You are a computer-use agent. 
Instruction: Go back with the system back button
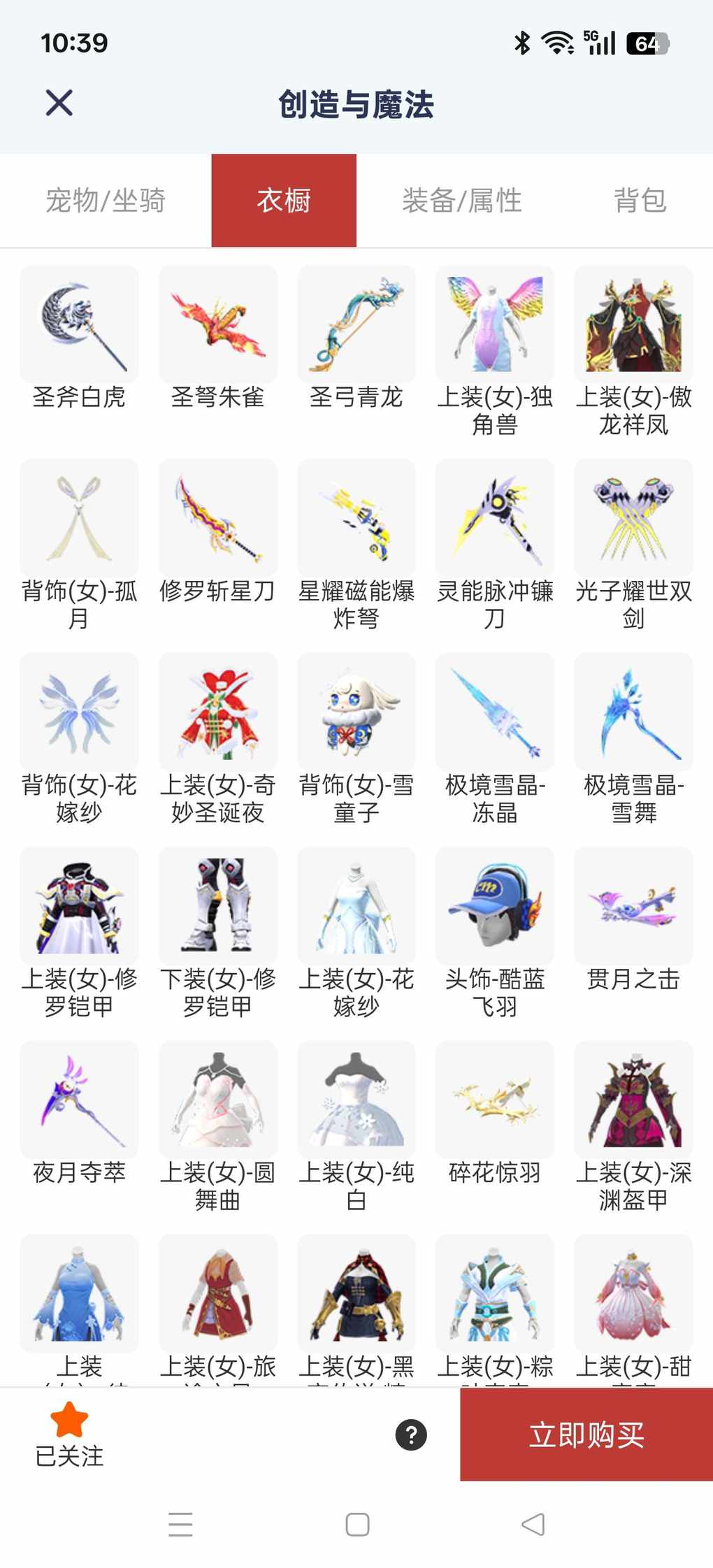coord(533,1524)
